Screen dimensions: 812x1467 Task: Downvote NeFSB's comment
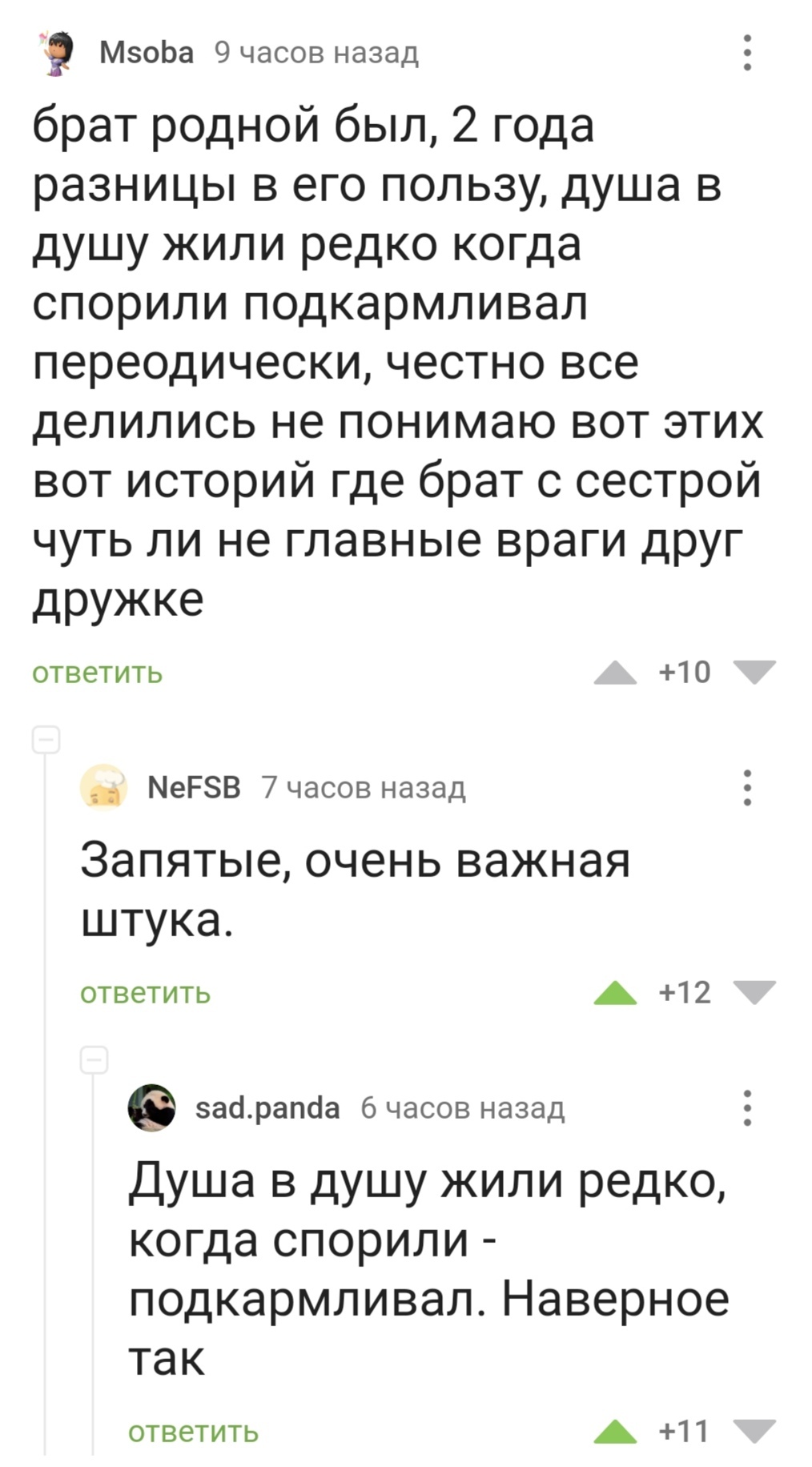click(x=754, y=993)
